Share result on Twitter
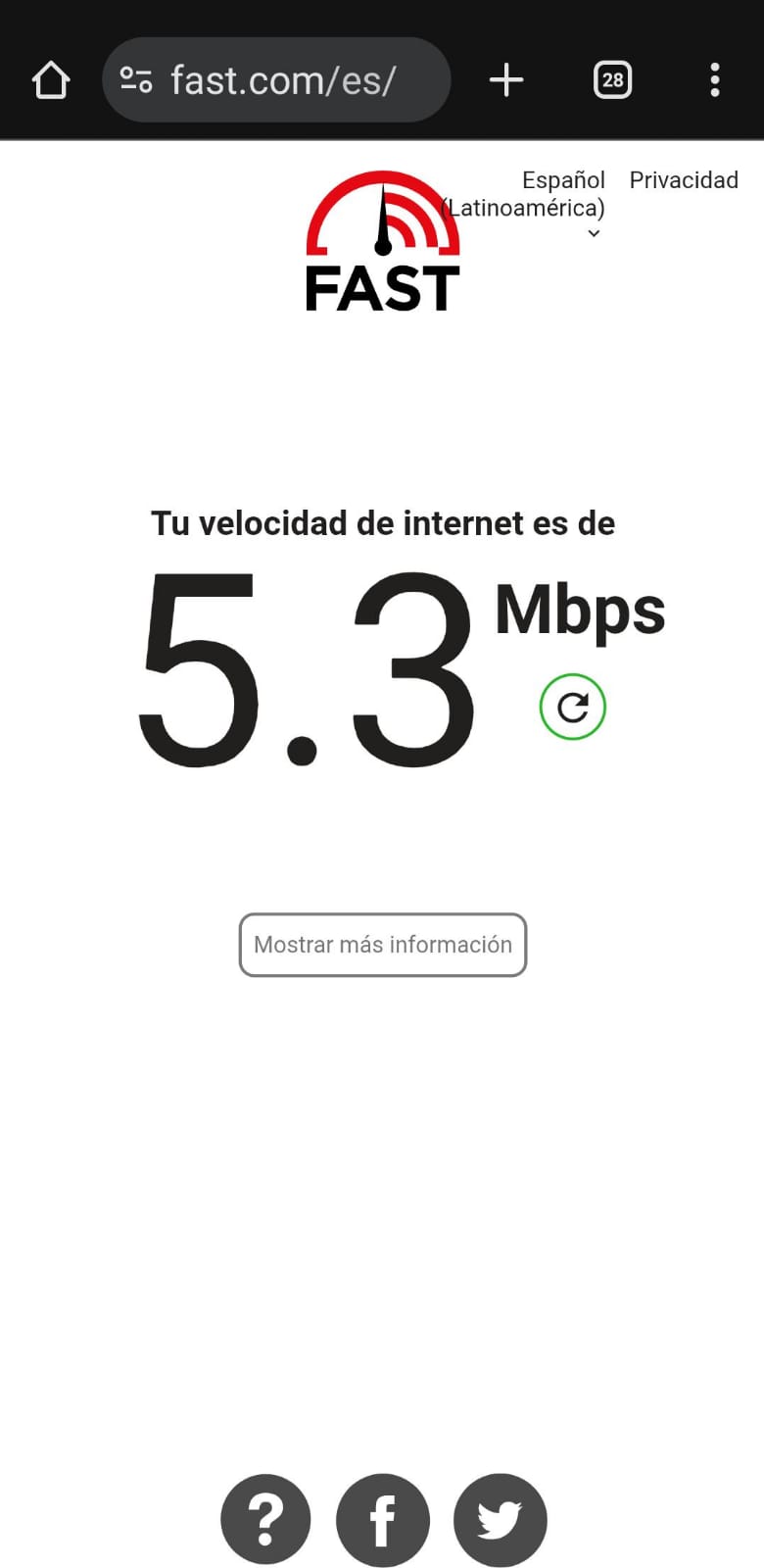 pyautogui.click(x=500, y=1520)
